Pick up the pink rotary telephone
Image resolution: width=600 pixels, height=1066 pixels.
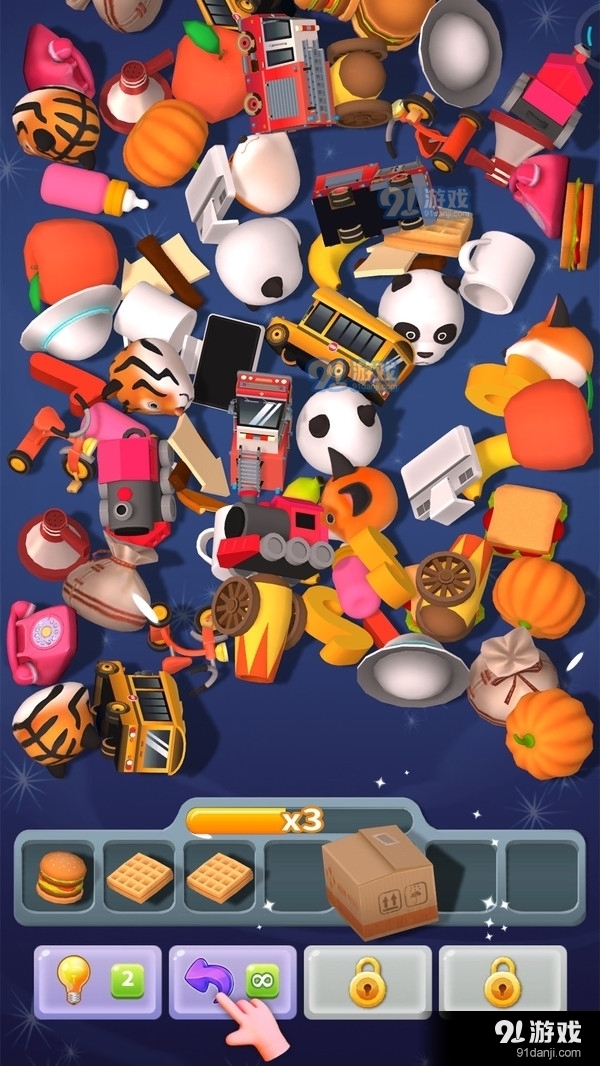click(x=40, y=630)
